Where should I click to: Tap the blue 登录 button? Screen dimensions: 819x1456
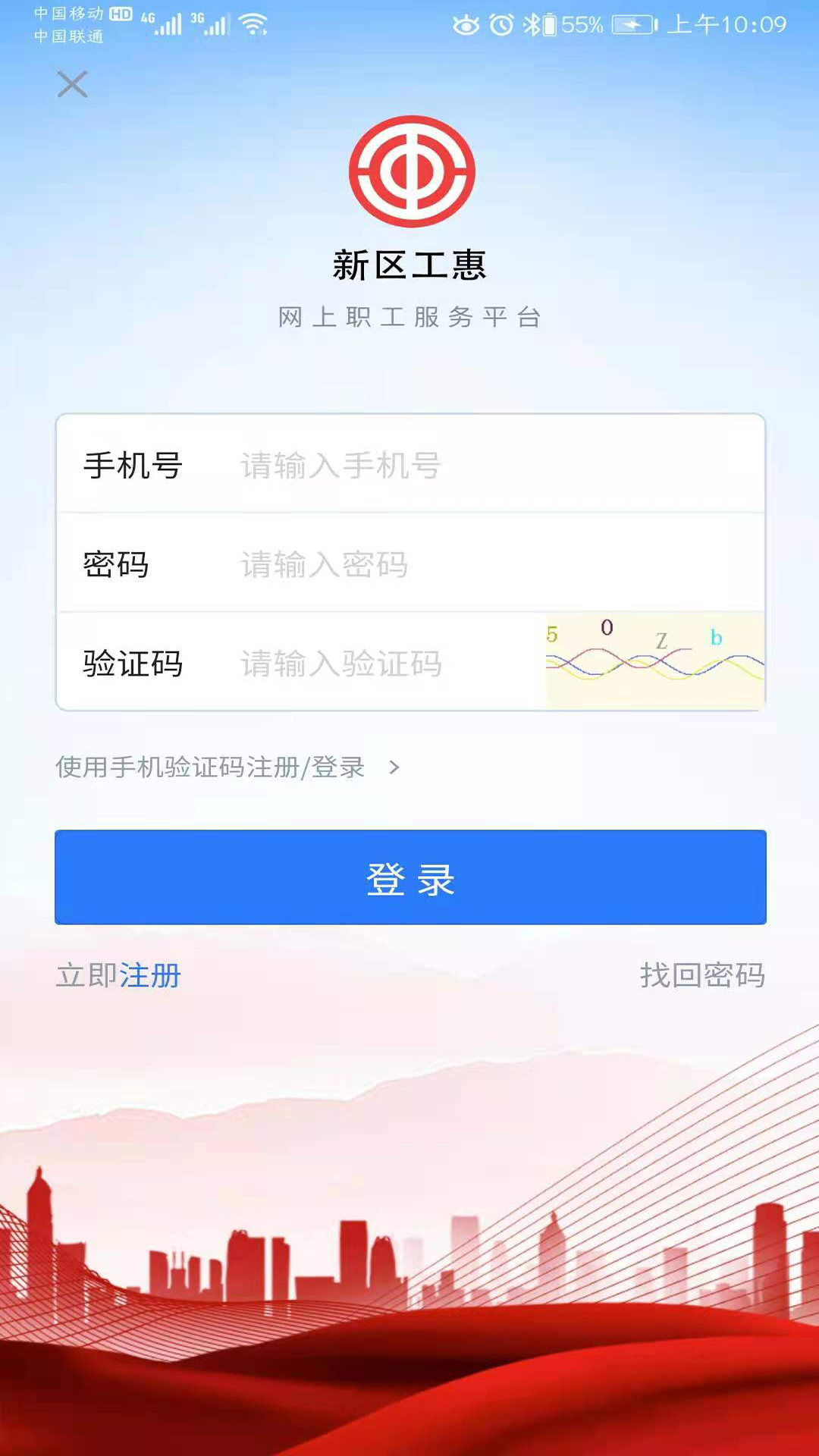(410, 877)
